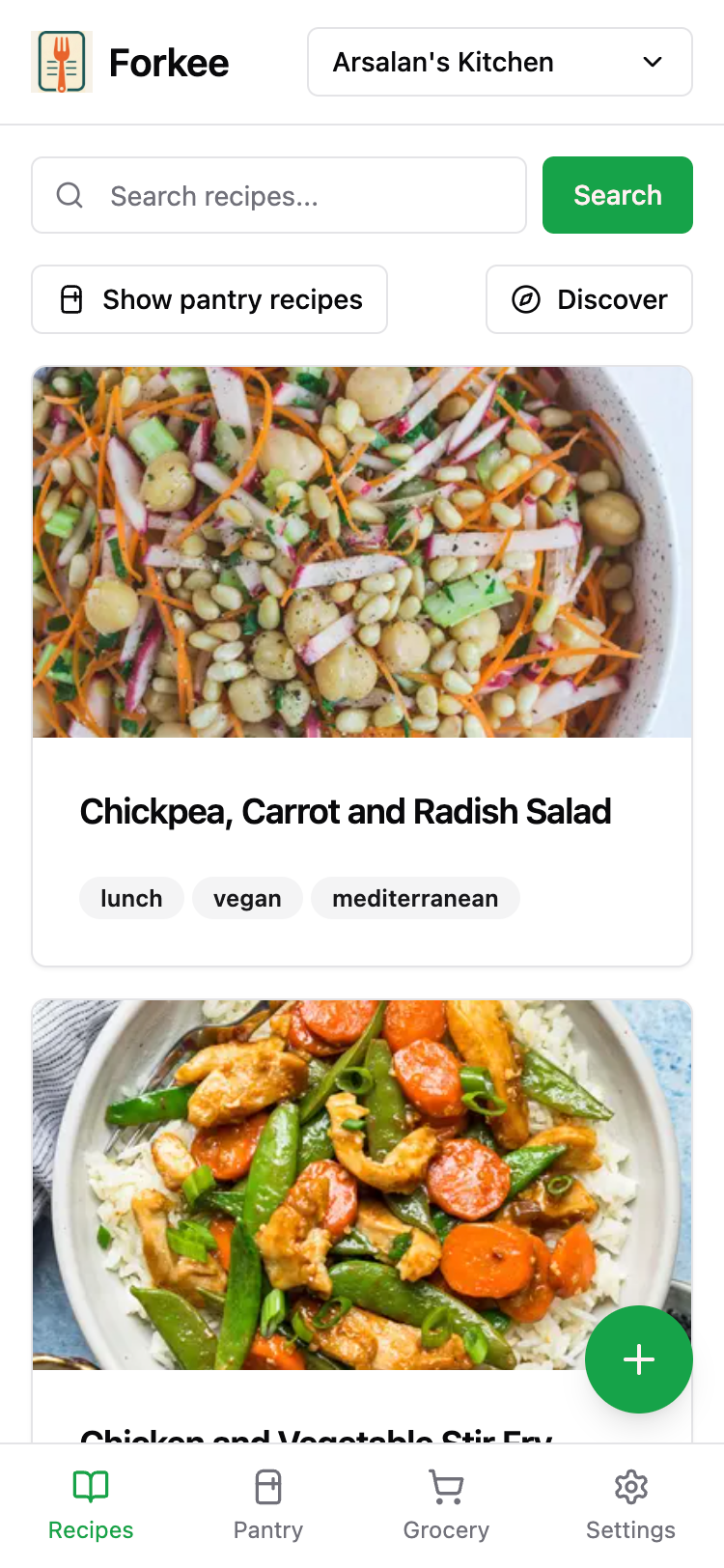Image resolution: width=724 pixels, height=1568 pixels.
Task: Expand the kitchen selector chevron
Action: 652,62
